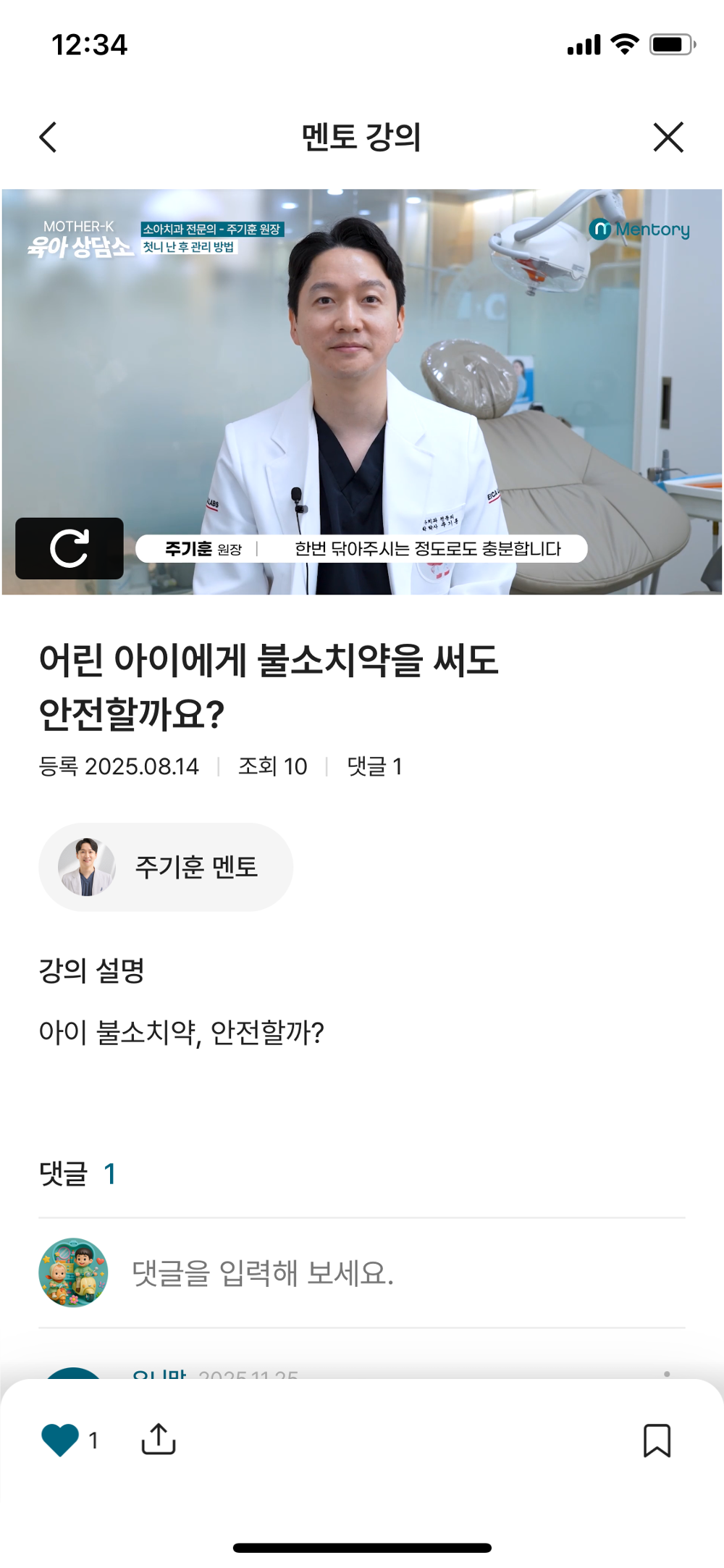Tap the replay icon on the video
Viewport: 724px width, 1568px height.
(x=70, y=548)
